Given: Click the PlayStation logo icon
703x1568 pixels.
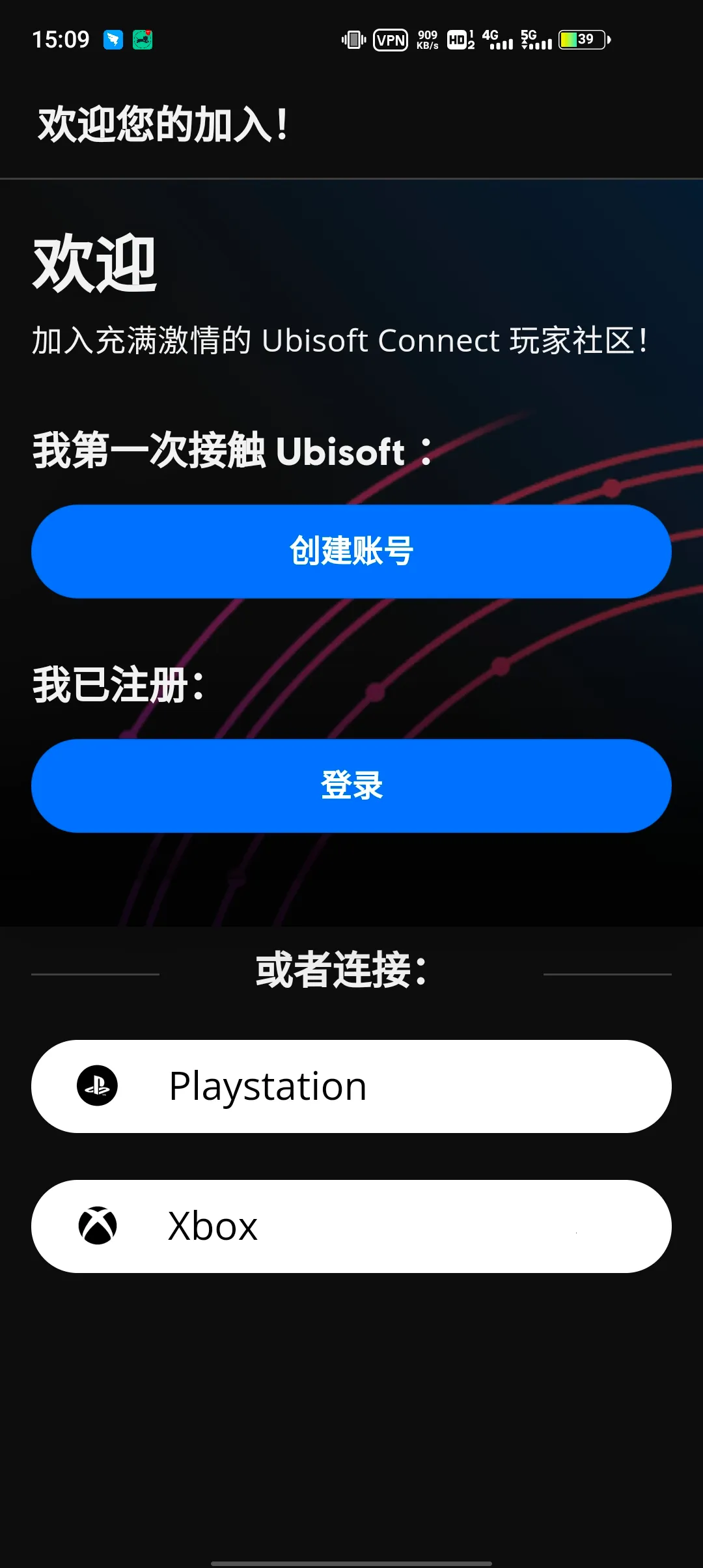Looking at the screenshot, I should 98,1085.
